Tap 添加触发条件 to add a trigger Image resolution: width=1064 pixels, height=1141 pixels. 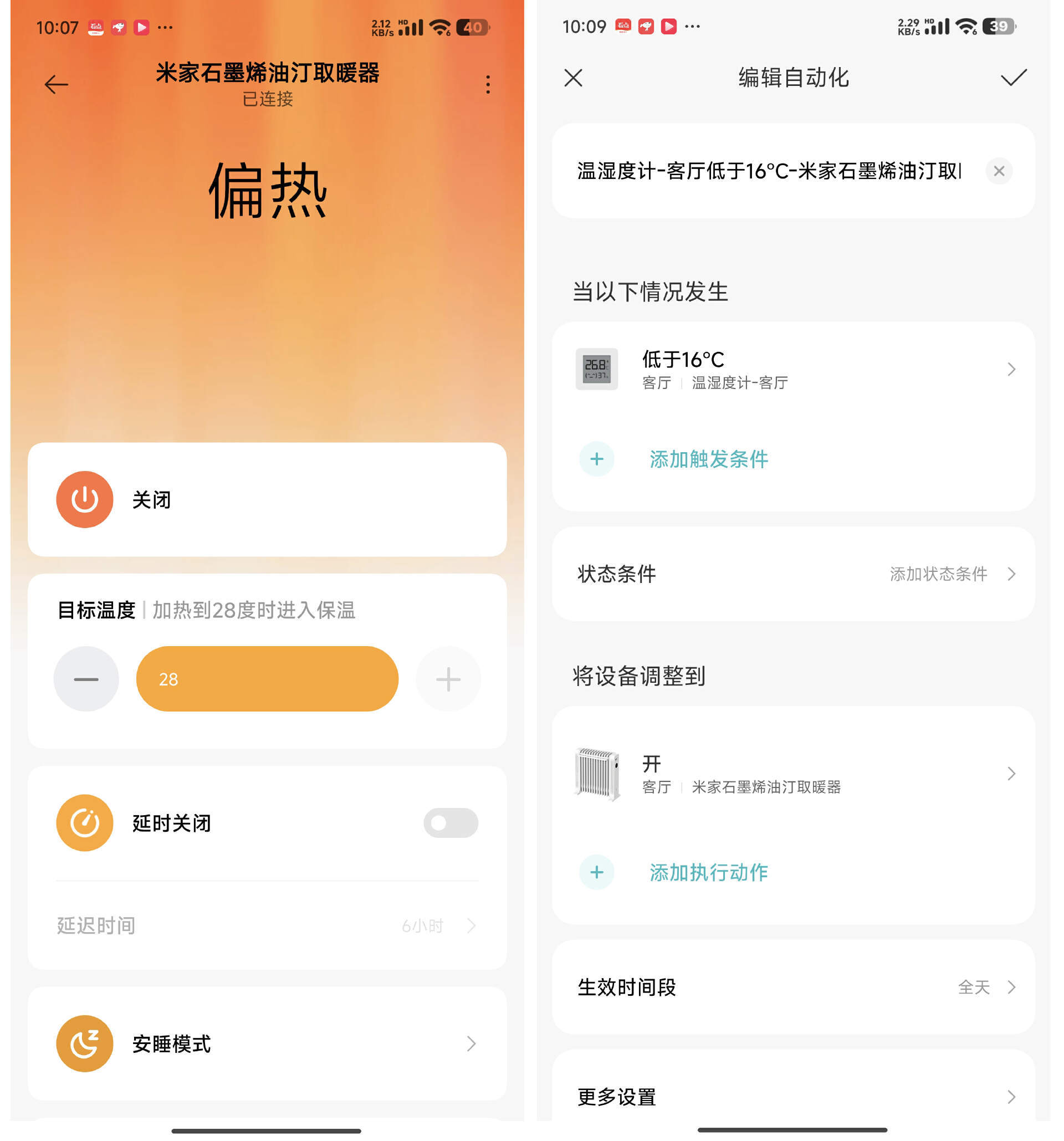point(708,459)
